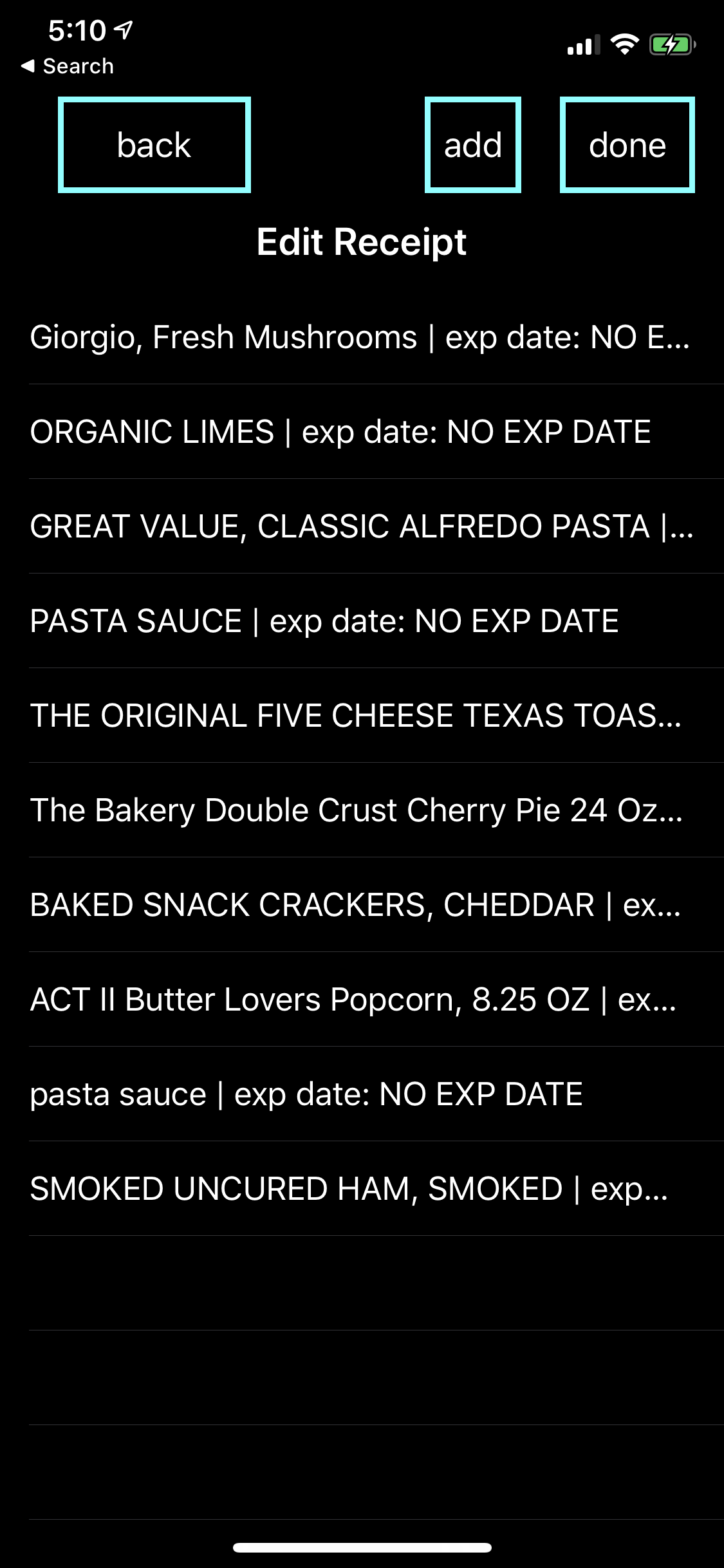The height and width of the screenshot is (1568, 724).
Task: Choose the ACT II Butter Lovers Popcorn item
Action: tap(360, 1000)
